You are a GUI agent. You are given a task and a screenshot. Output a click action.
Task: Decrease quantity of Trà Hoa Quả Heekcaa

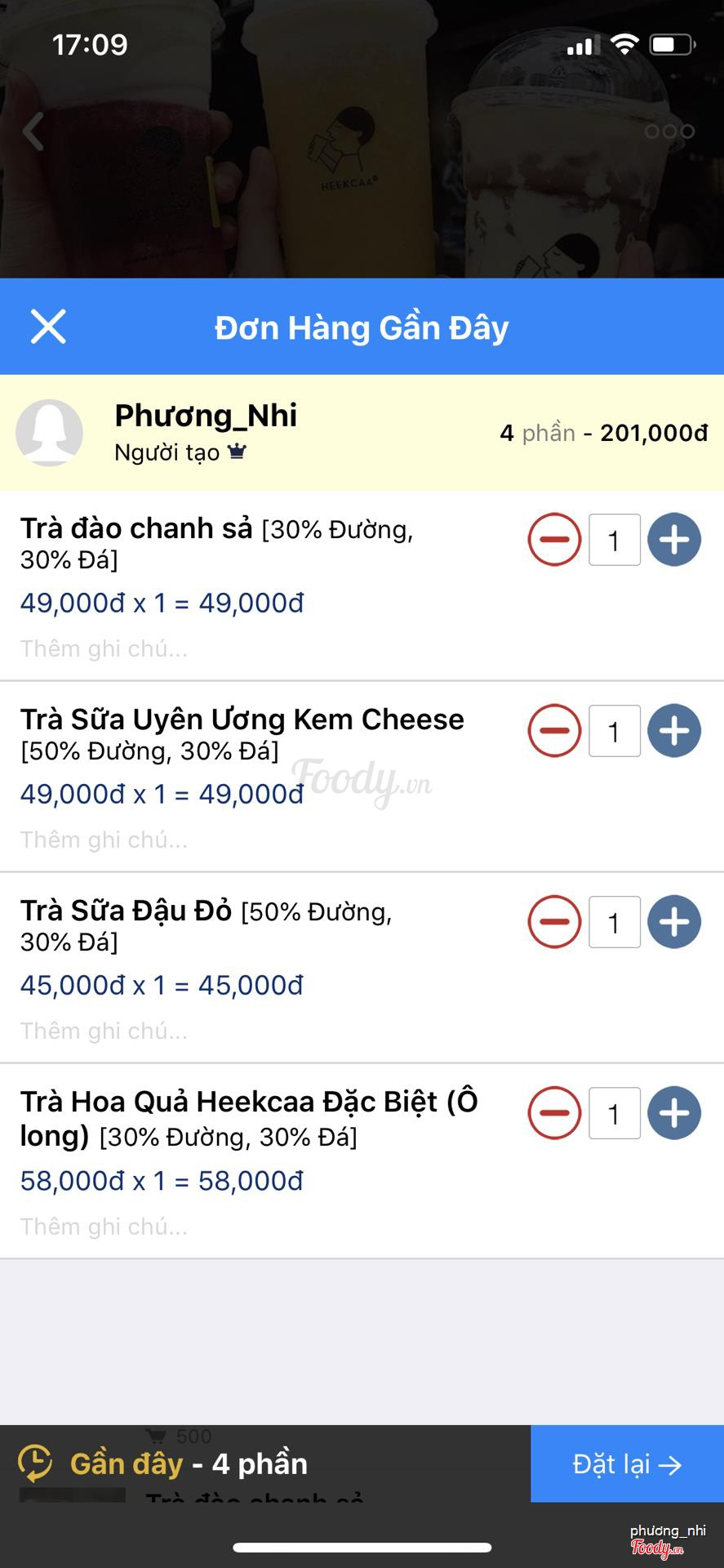(x=554, y=1113)
